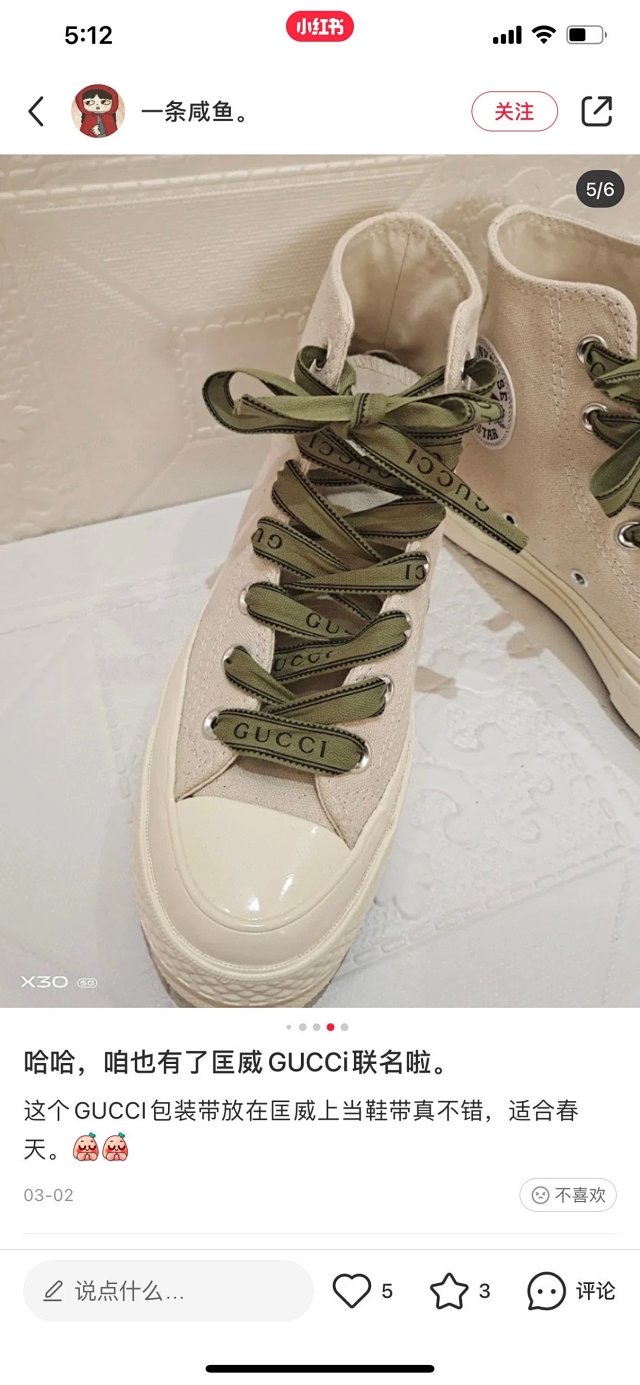Save the post with the star icon
Screen dimensions: 640x1385
pyautogui.click(x=449, y=1291)
